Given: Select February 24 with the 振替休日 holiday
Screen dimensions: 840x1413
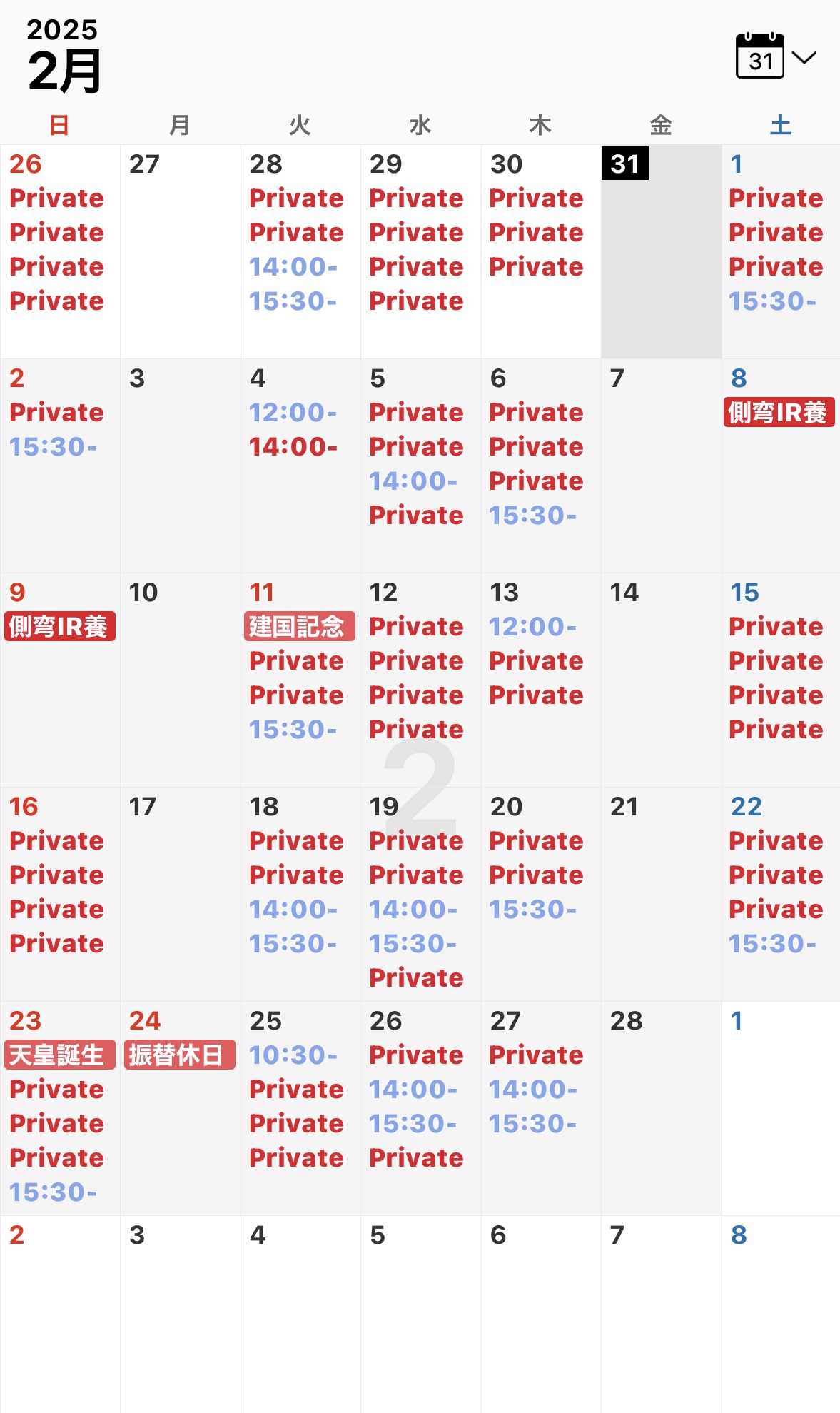Looking at the screenshot, I should 181,1108.
